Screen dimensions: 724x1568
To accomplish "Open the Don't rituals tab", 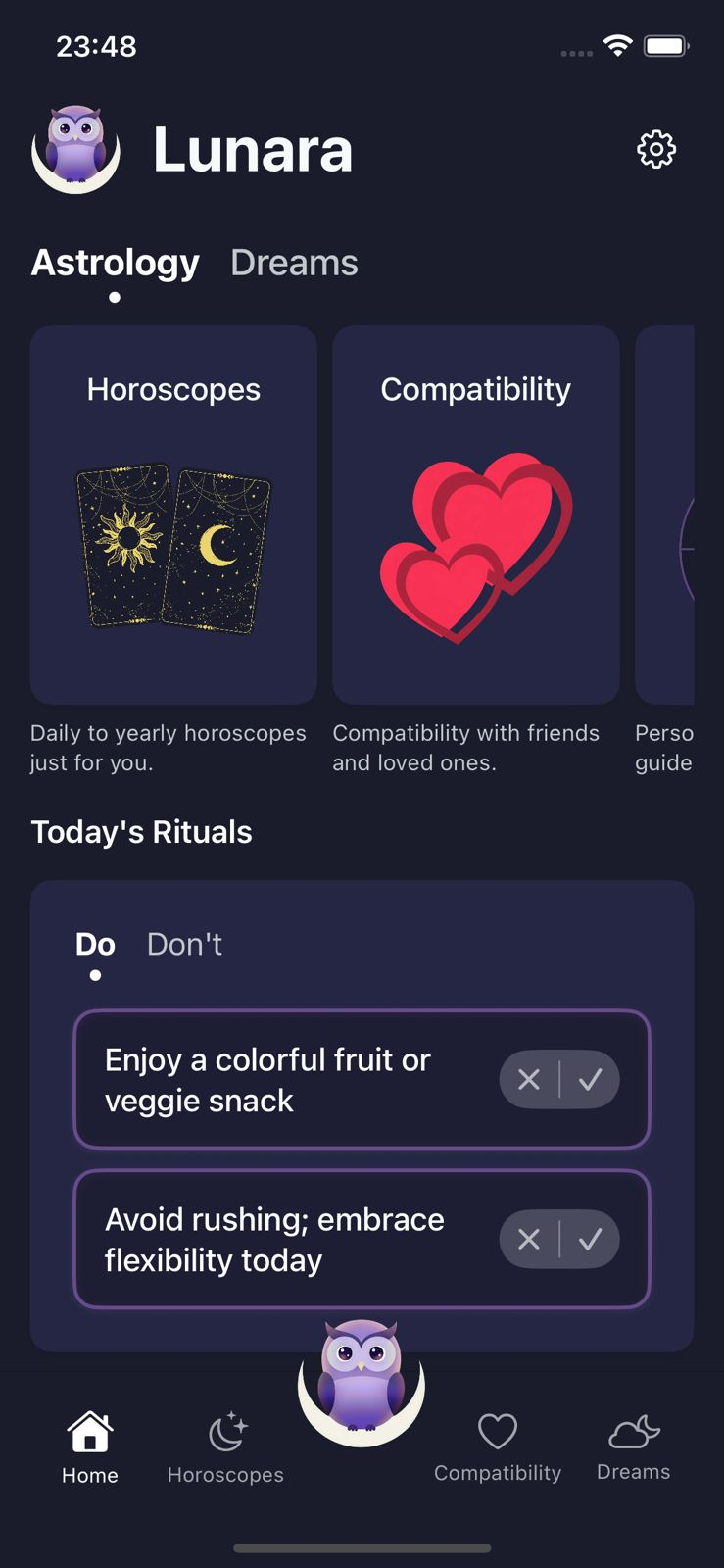I will coord(184,944).
